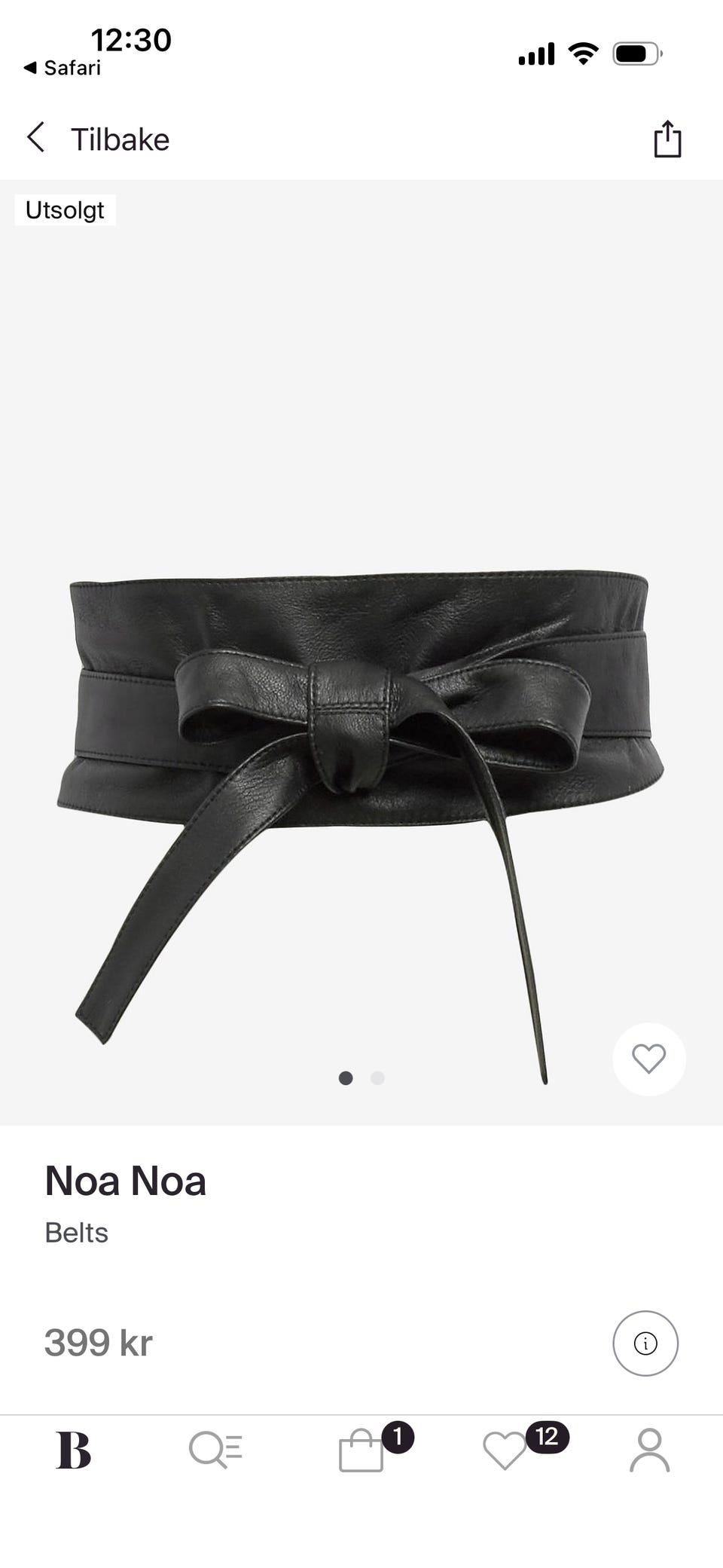Open the B home tab

click(73, 1450)
